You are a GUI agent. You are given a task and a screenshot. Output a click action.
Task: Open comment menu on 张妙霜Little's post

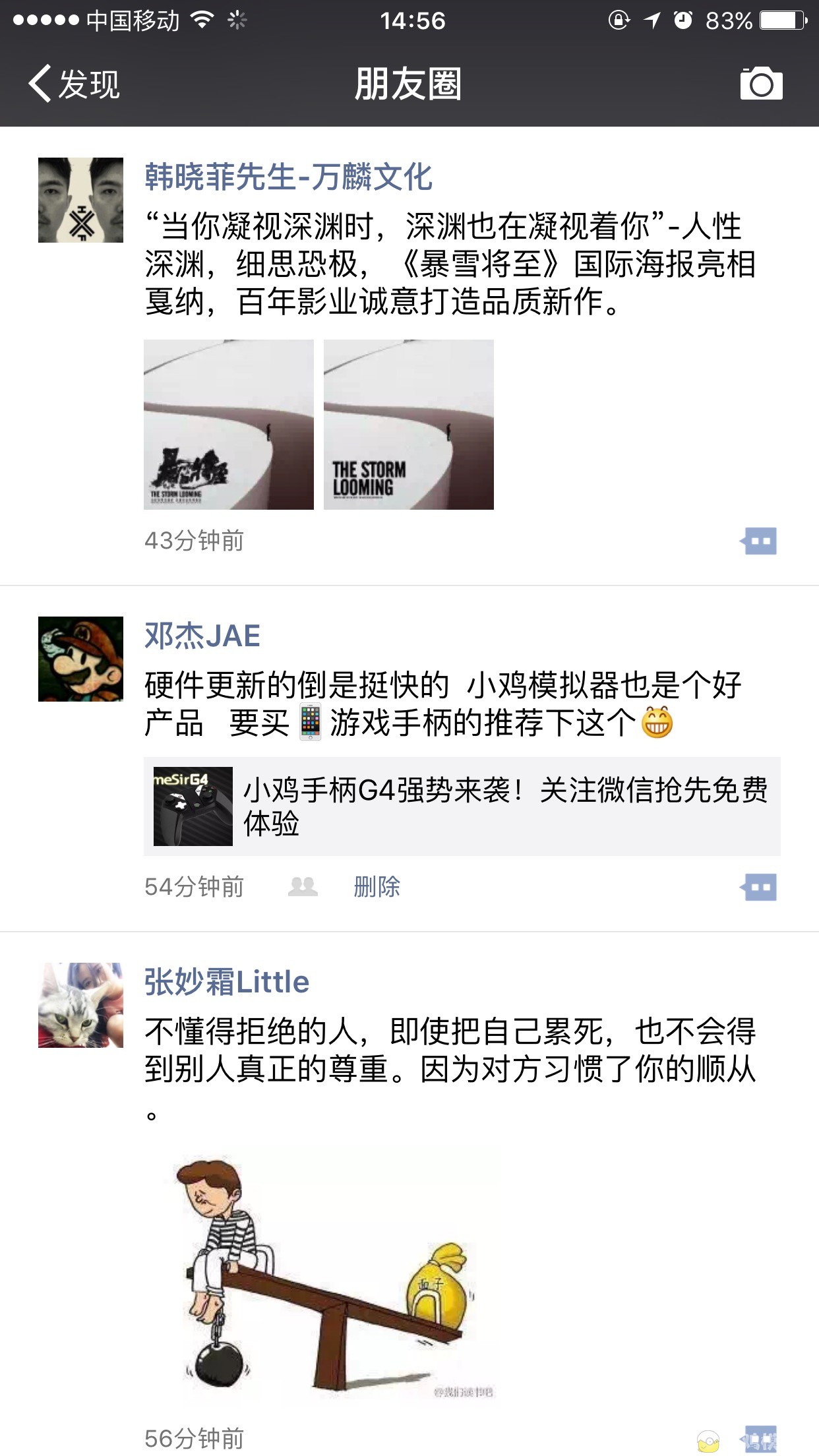[759, 1438]
